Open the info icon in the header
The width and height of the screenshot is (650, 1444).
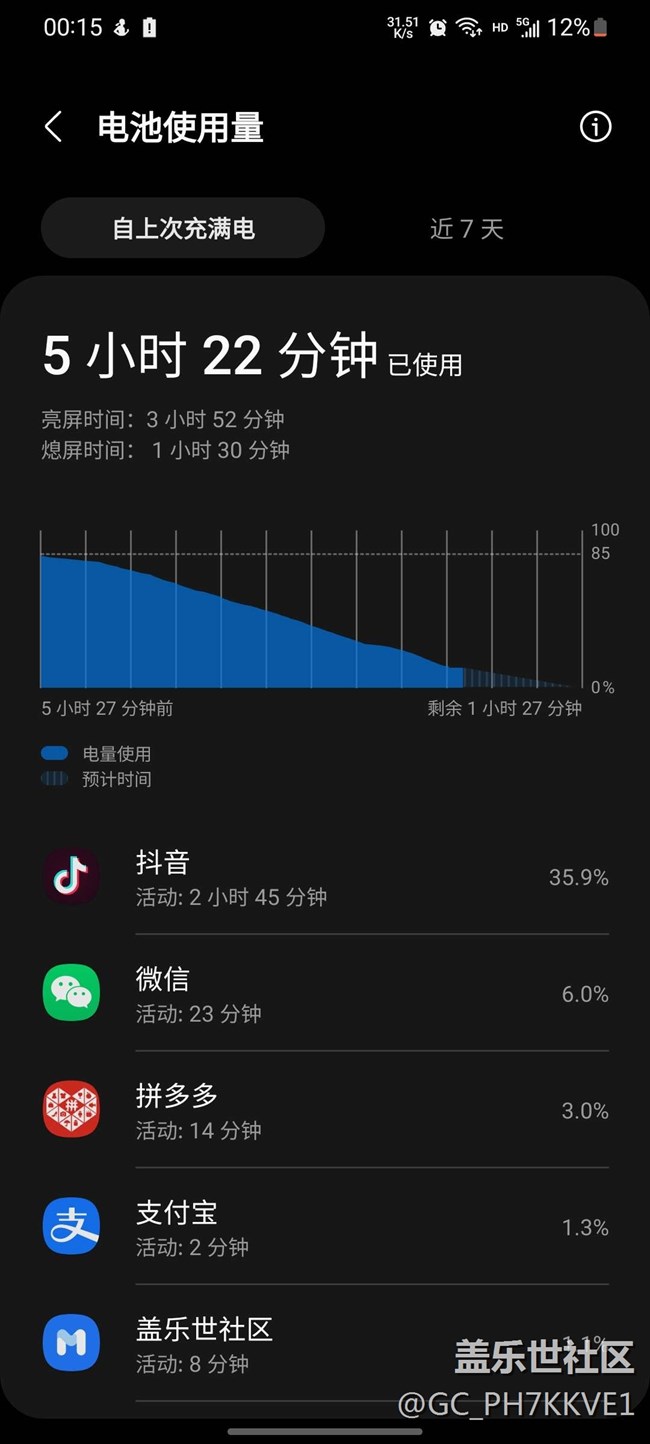click(595, 127)
